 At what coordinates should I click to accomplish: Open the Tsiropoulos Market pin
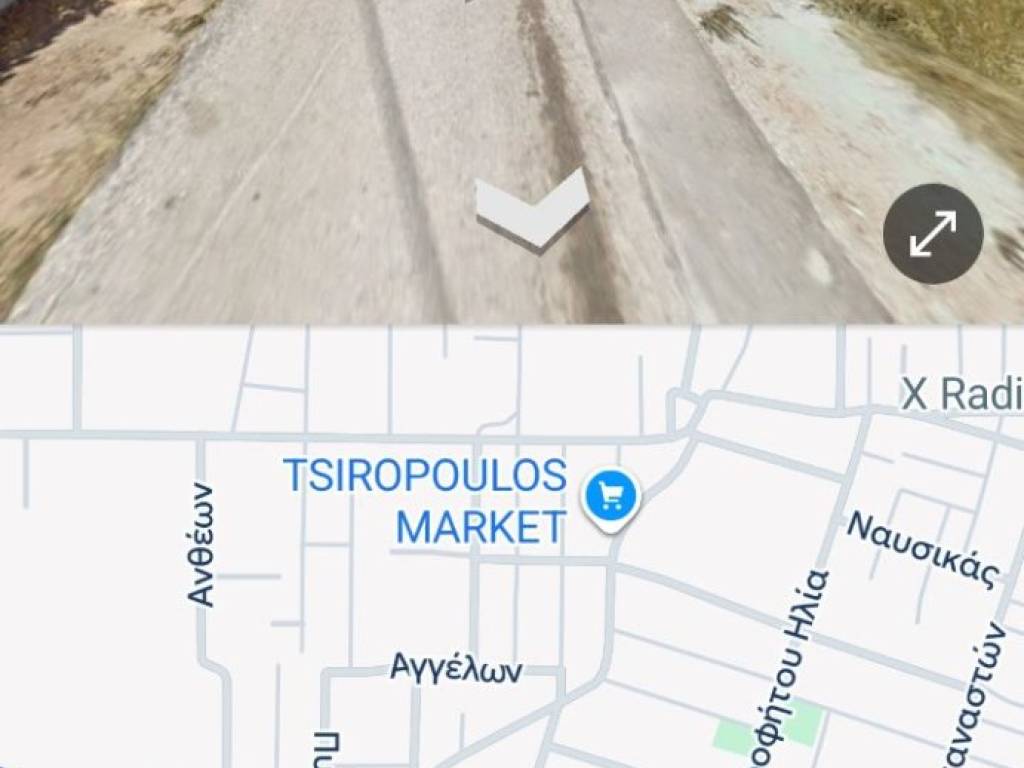(x=612, y=496)
